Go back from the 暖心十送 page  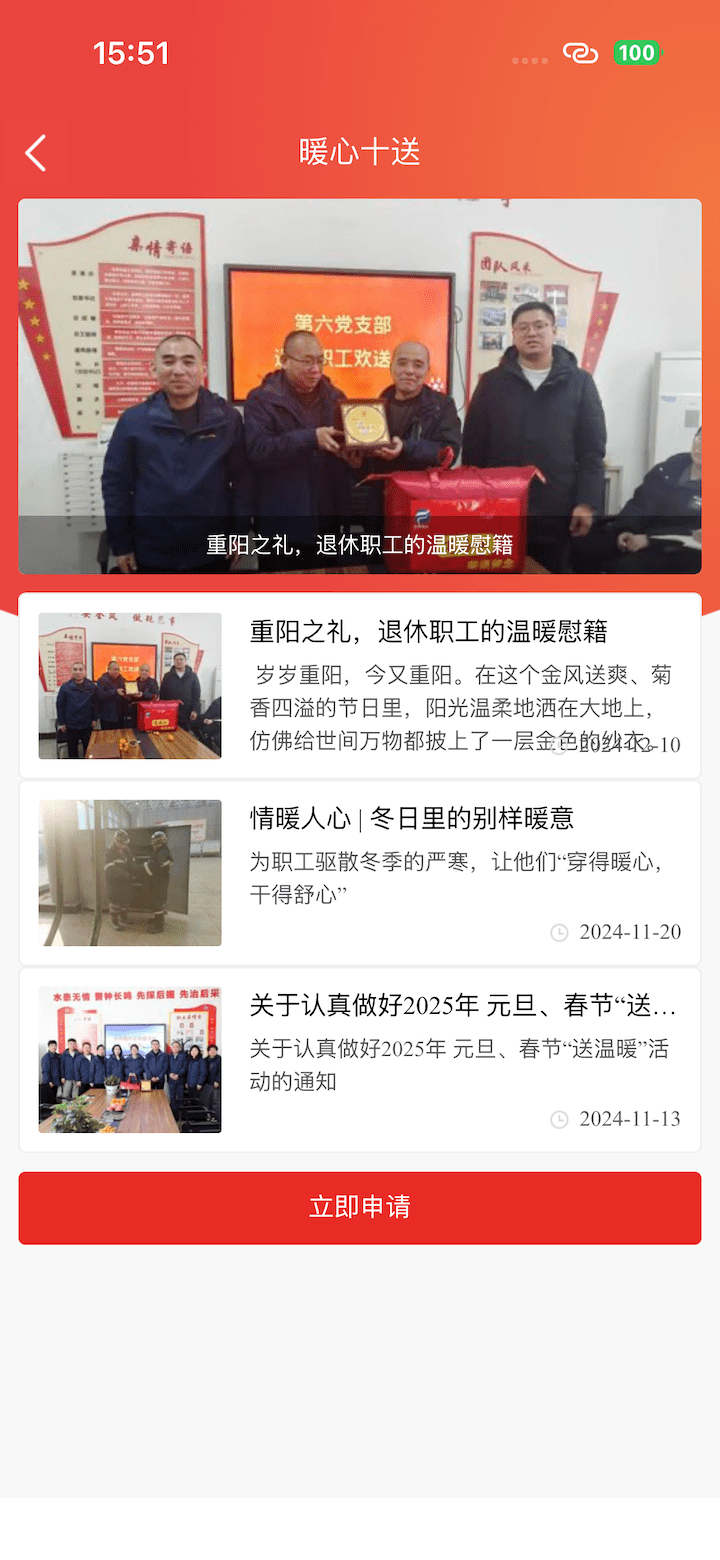point(36,153)
